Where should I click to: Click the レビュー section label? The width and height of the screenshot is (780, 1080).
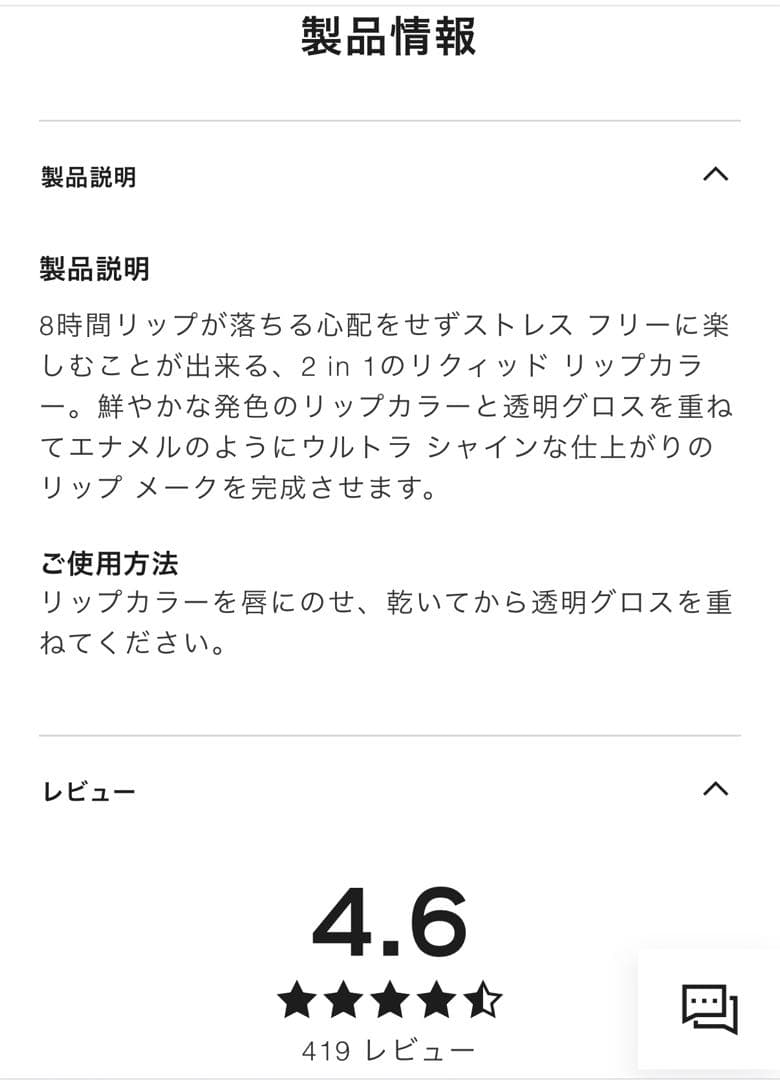pyautogui.click(x=86, y=788)
